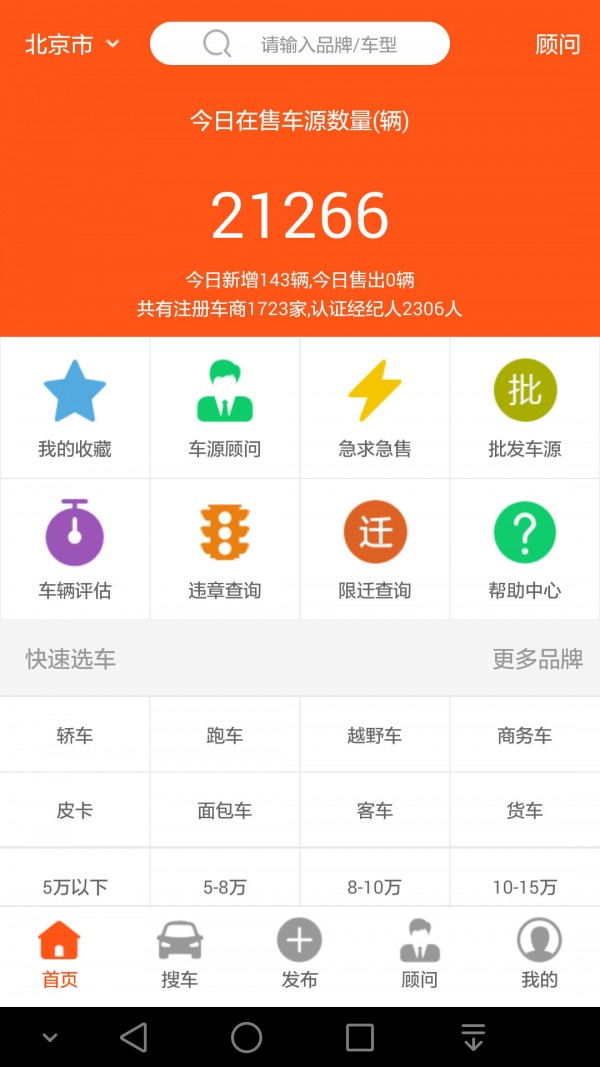Go to 帮助中心 help center

point(525,549)
